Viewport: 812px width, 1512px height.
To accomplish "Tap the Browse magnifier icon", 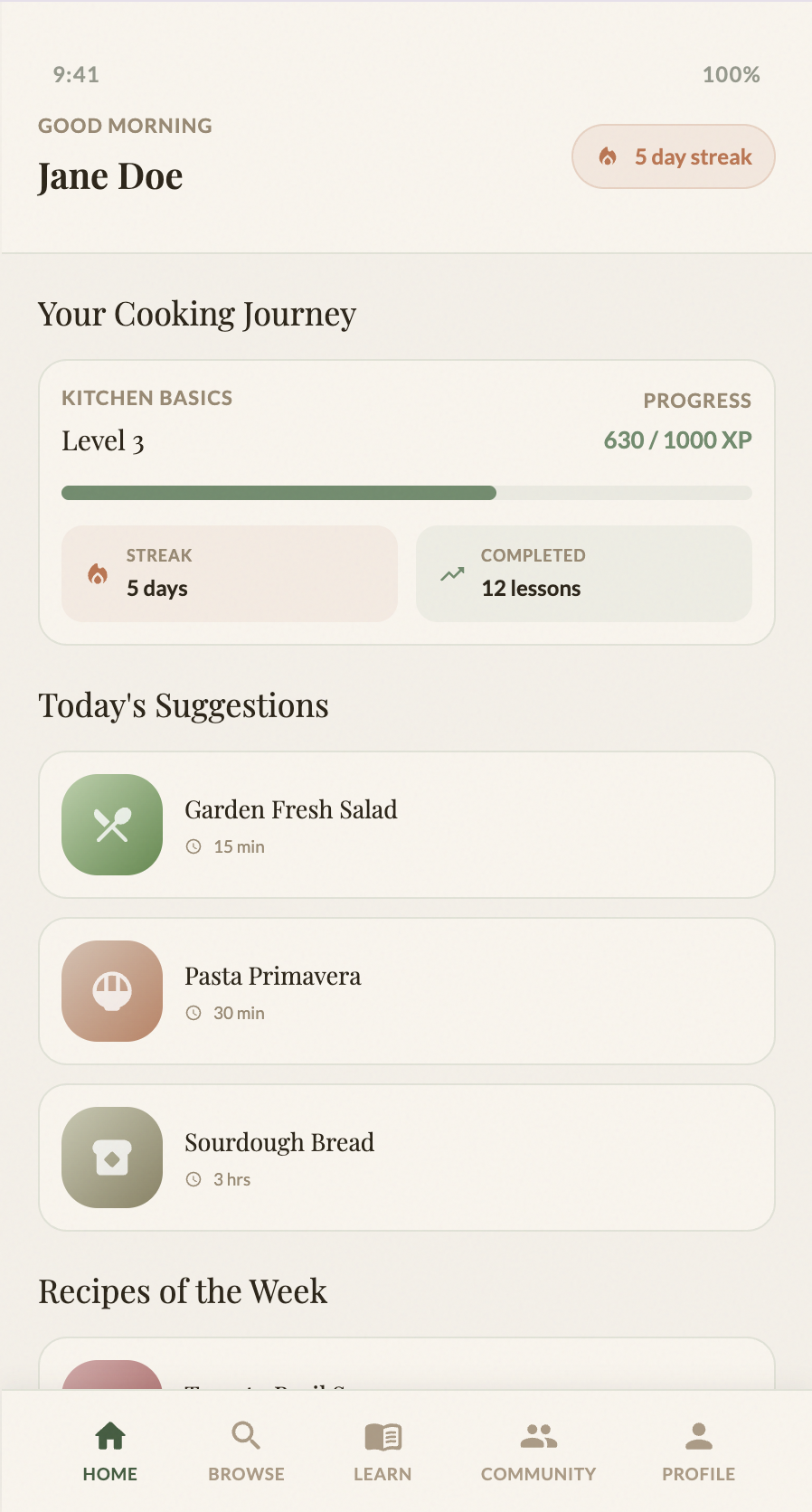I will click(245, 1436).
